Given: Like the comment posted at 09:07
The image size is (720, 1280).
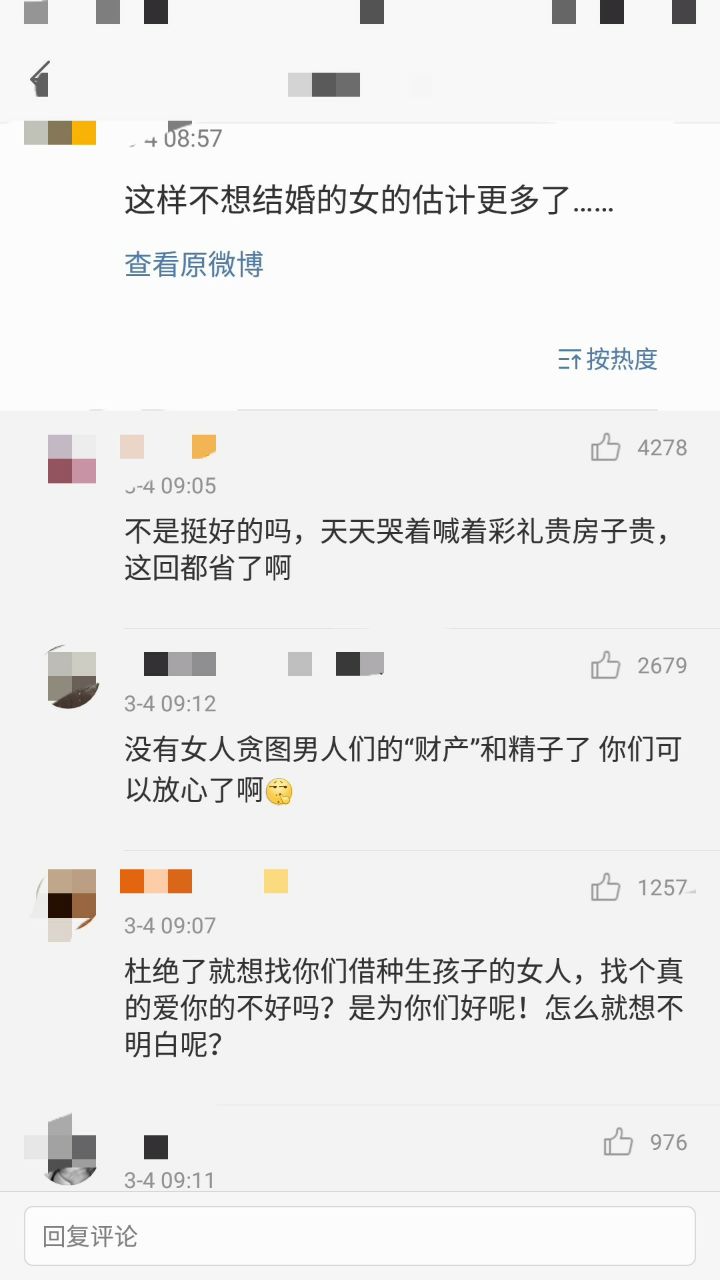Looking at the screenshot, I should point(606,887).
